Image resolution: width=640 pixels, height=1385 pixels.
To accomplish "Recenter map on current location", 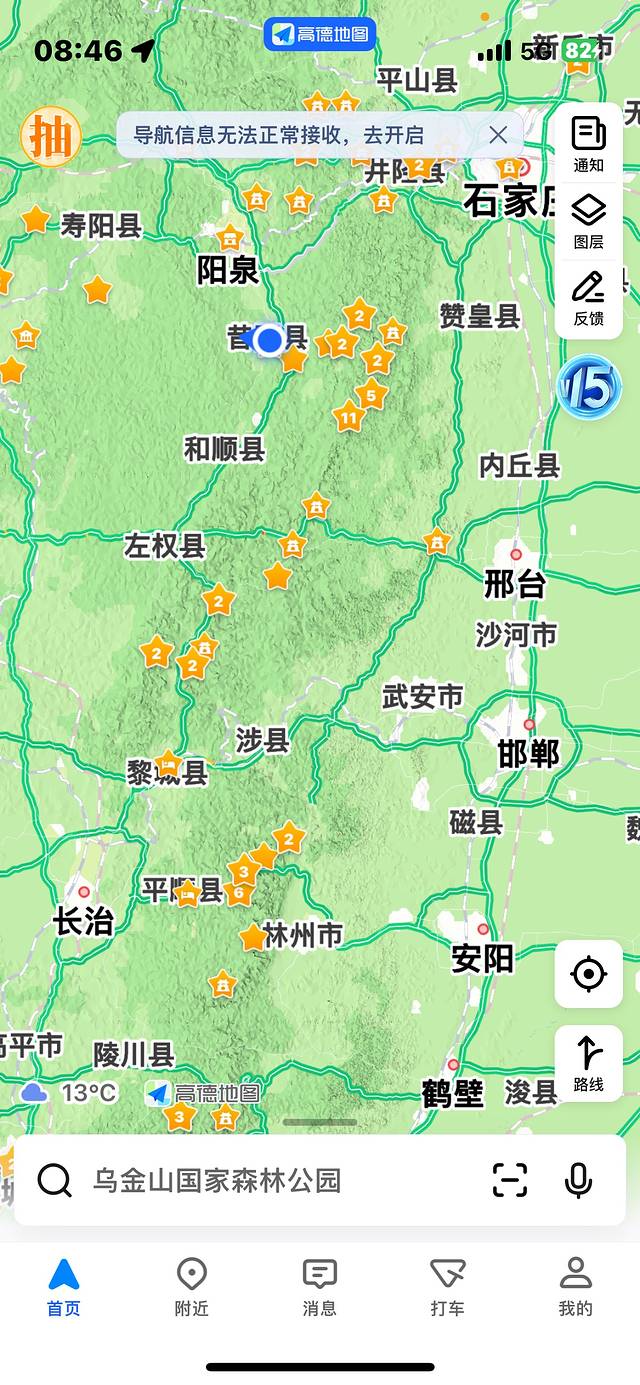I will tap(588, 973).
